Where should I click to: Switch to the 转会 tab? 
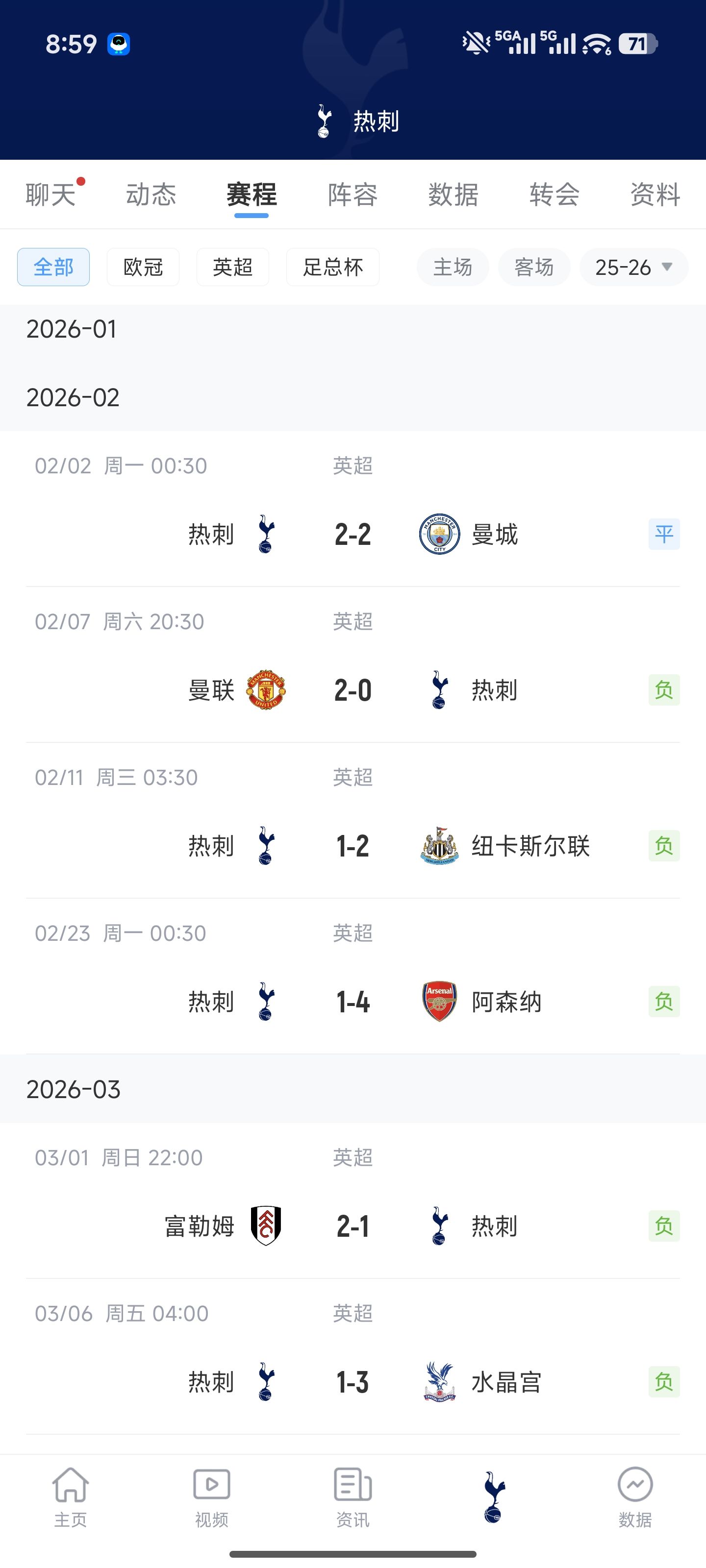coord(555,195)
